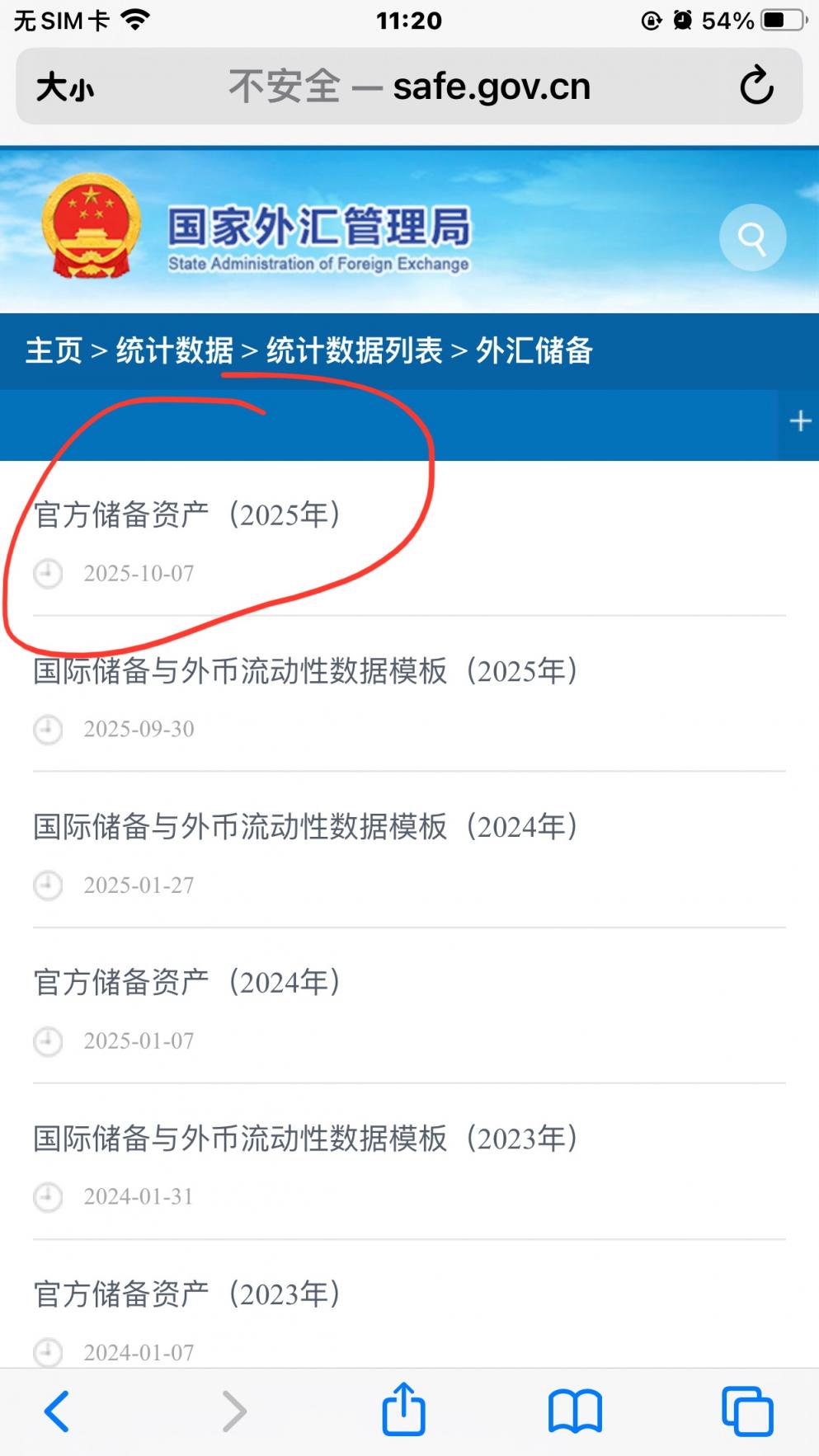Open 官方储备资产（2025年）
This screenshot has width=819, height=1456.
(187, 514)
